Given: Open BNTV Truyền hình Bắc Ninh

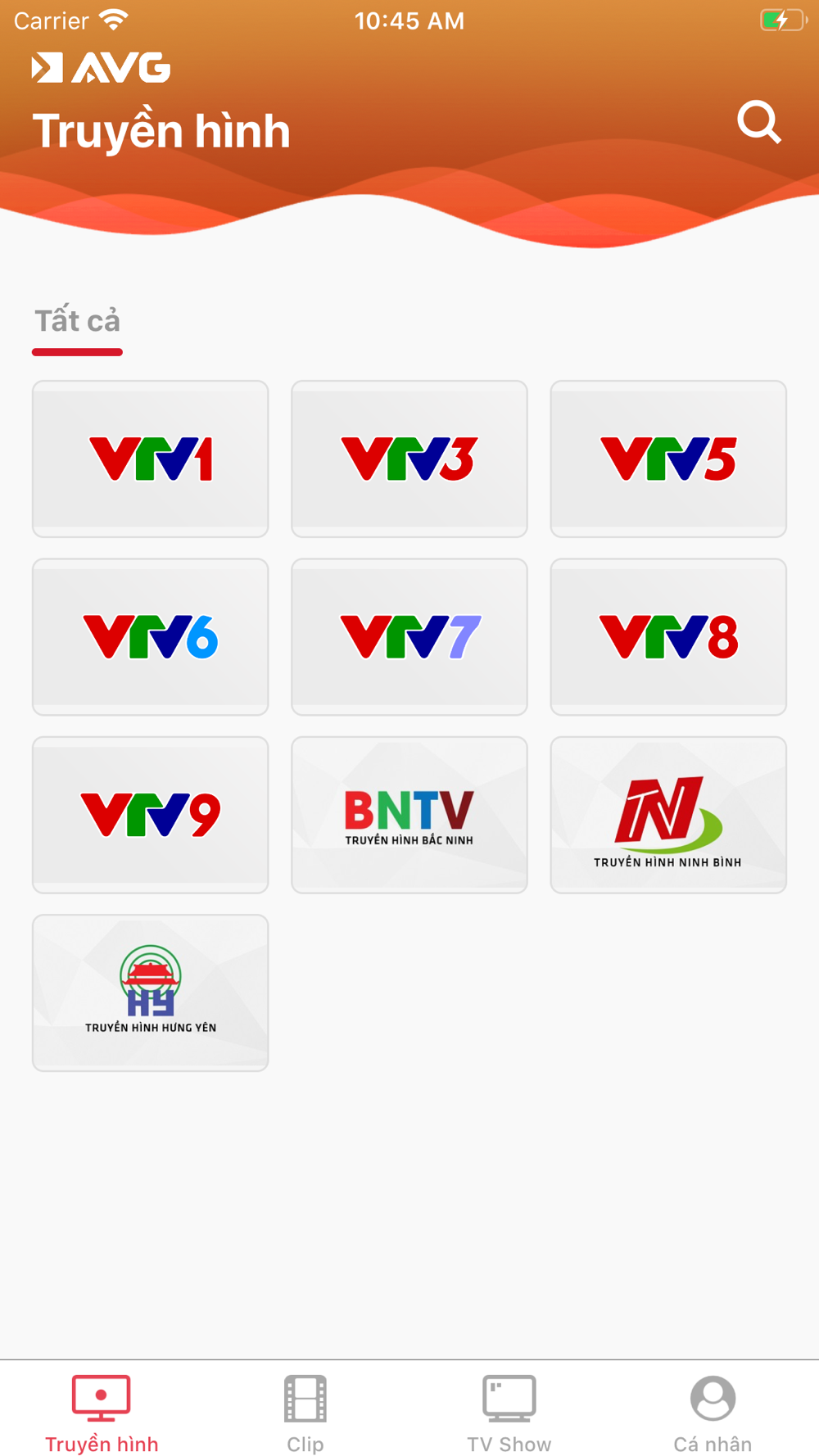Looking at the screenshot, I should [409, 815].
